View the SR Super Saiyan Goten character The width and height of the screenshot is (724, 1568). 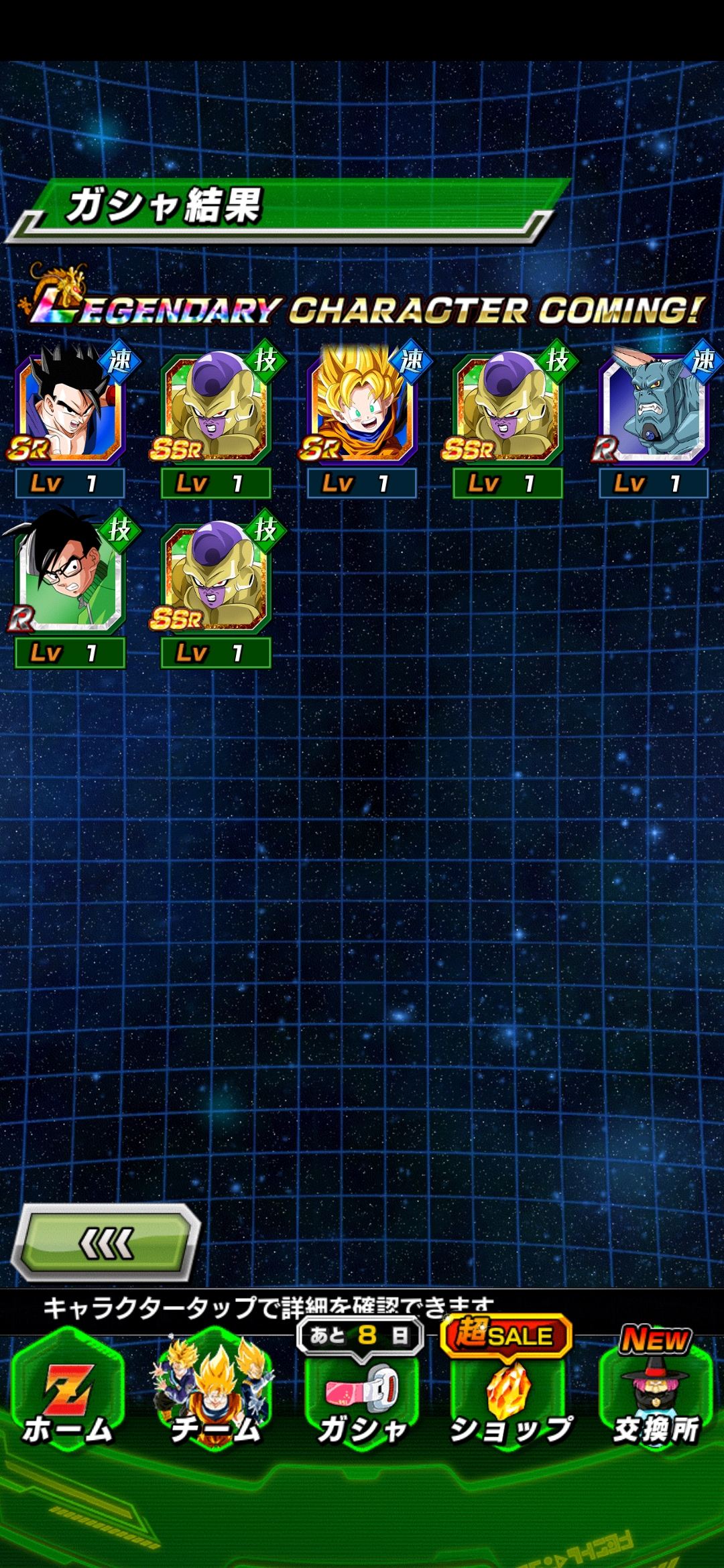click(x=362, y=419)
